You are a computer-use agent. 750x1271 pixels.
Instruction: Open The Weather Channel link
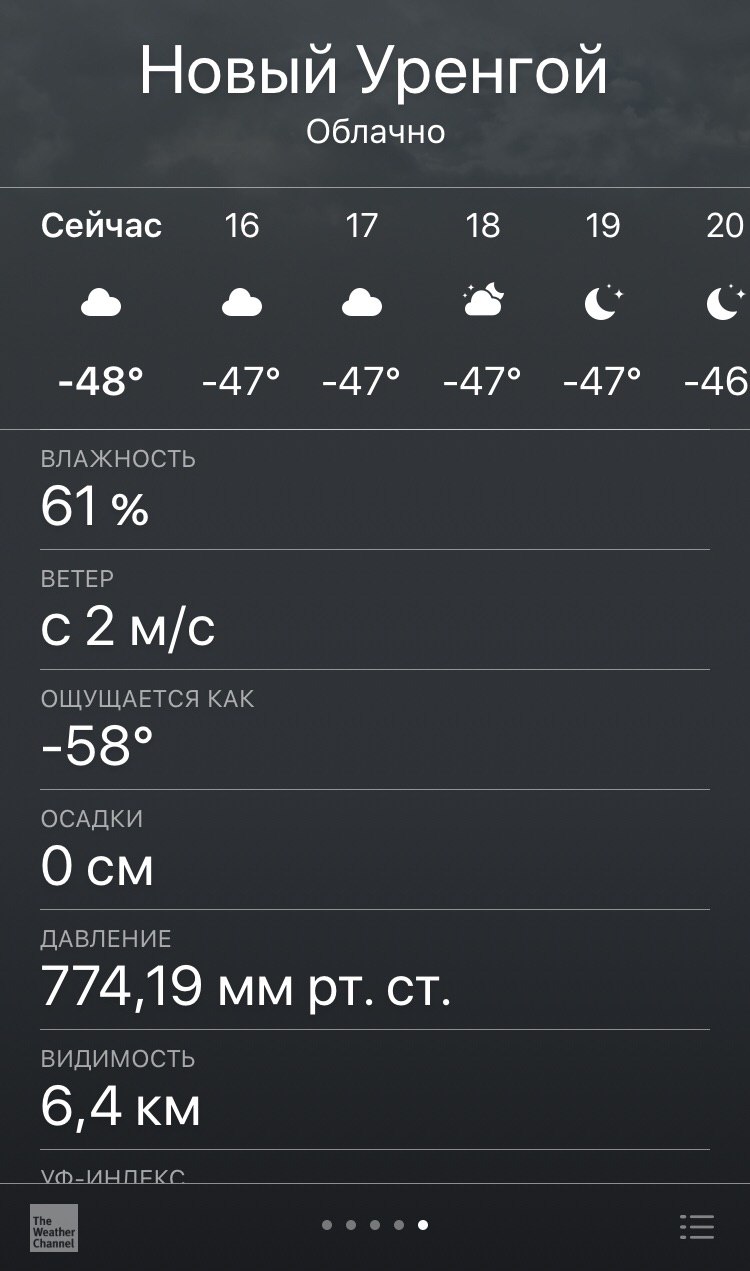tap(54, 1227)
